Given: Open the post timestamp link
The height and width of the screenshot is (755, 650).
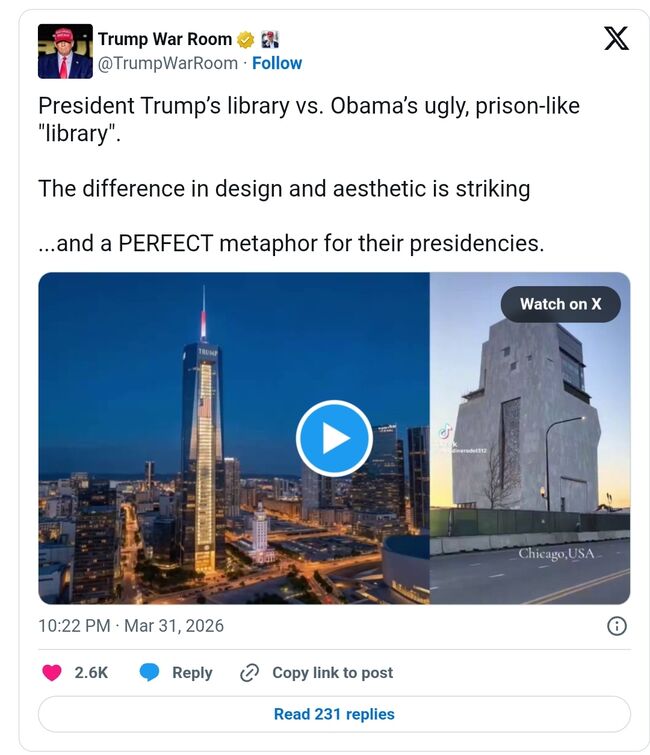Looking at the screenshot, I should point(131,626).
